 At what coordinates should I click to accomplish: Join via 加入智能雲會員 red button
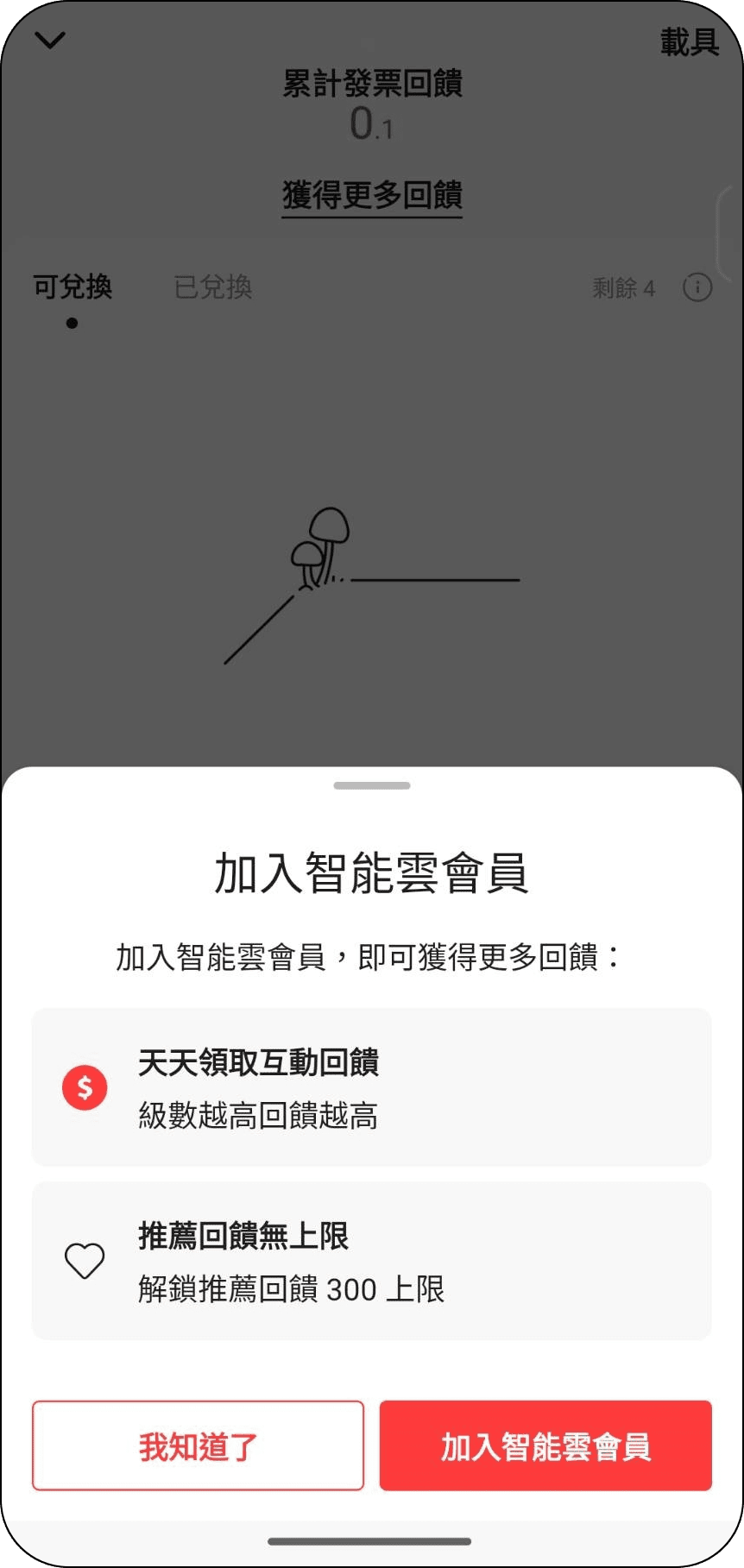545,1445
